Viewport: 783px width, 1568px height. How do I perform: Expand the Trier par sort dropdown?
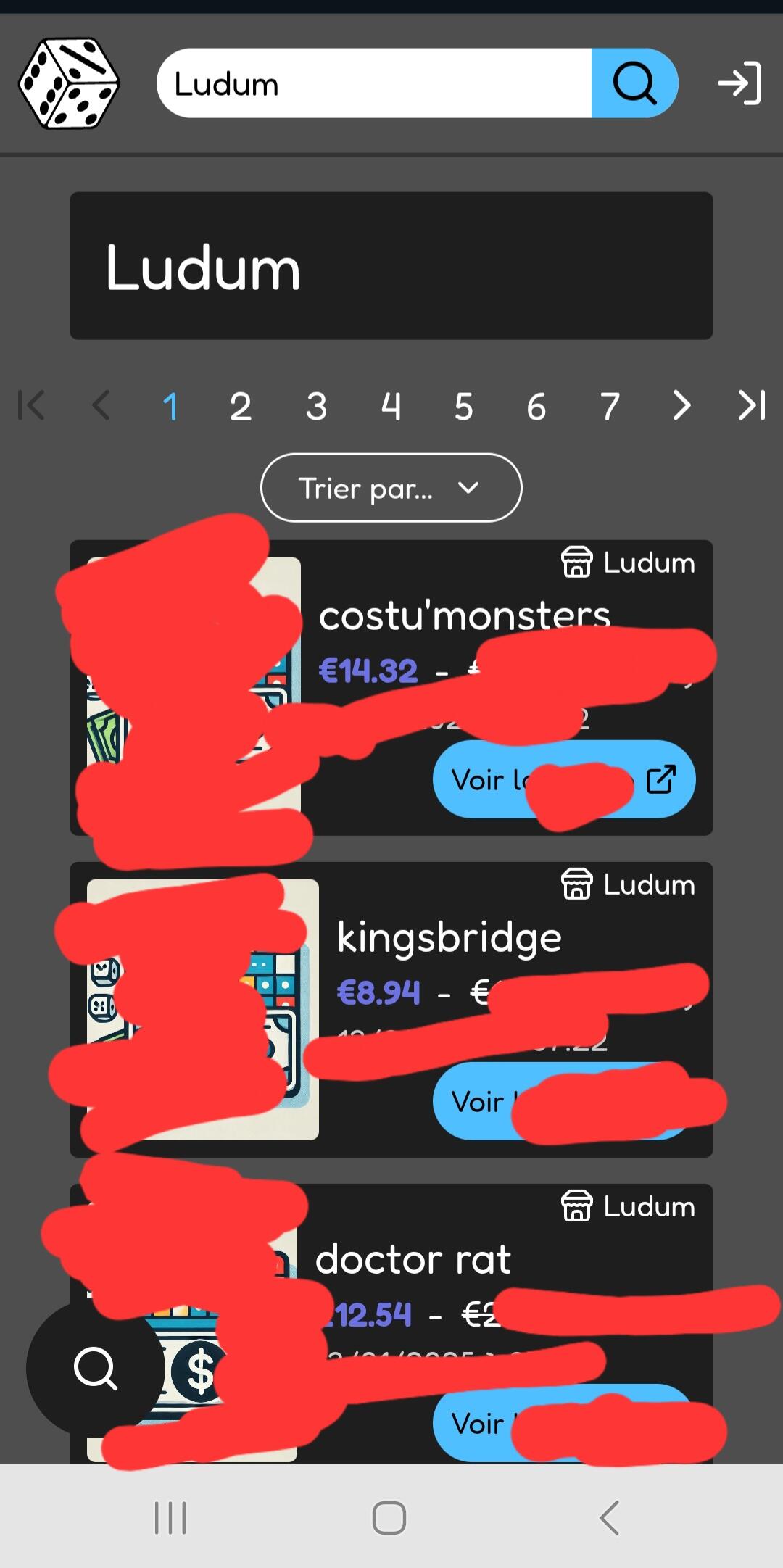391,488
